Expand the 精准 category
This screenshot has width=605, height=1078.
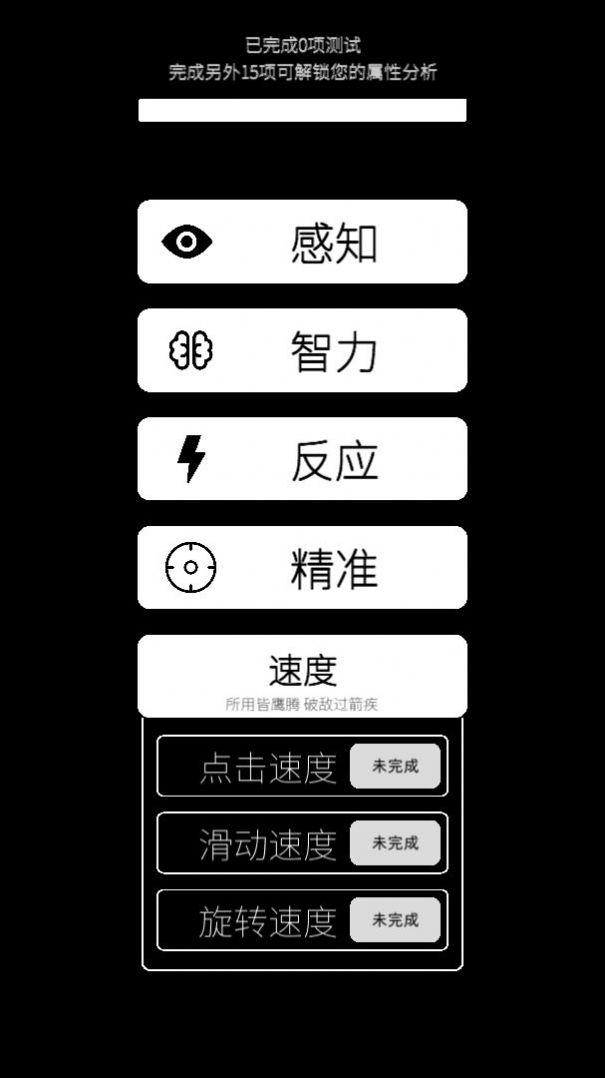tap(302, 567)
